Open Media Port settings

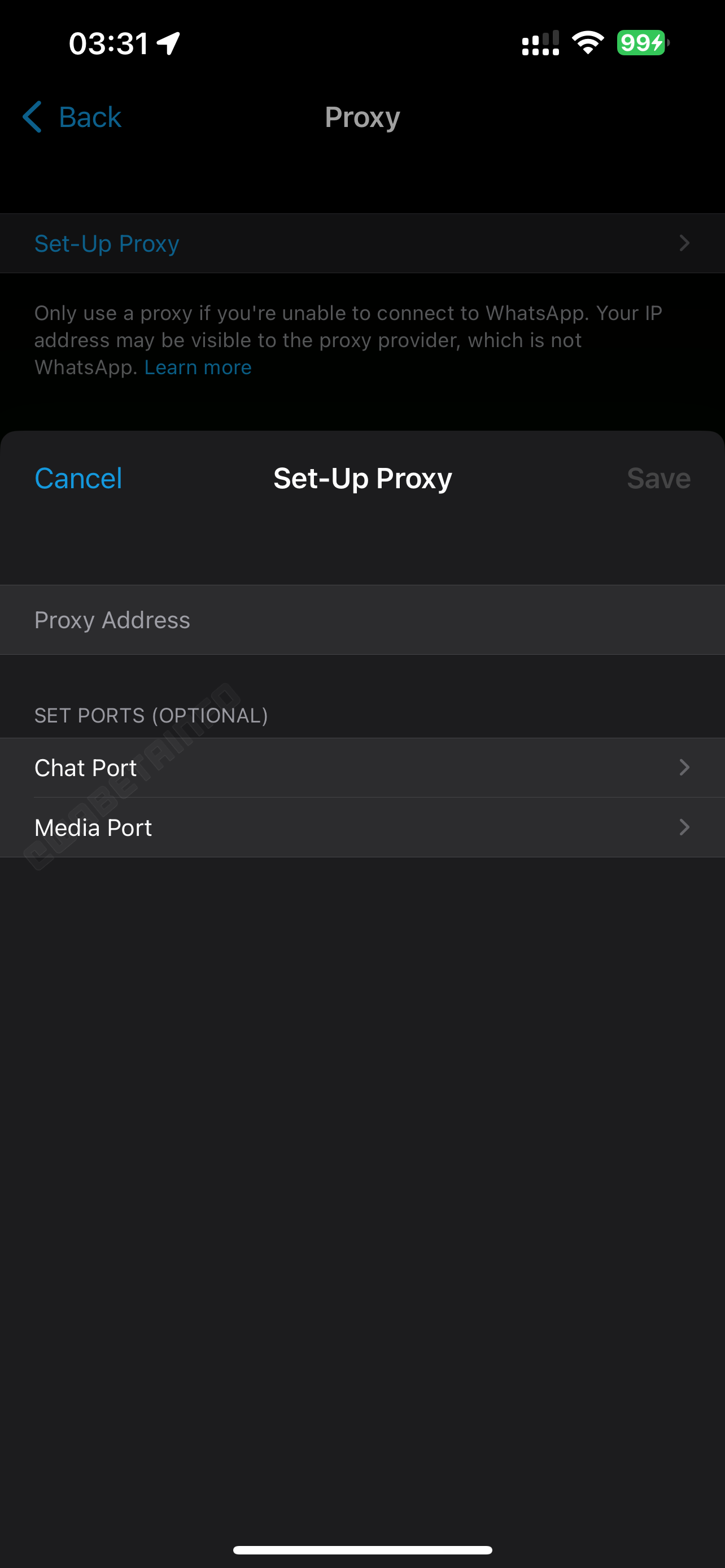click(362, 827)
